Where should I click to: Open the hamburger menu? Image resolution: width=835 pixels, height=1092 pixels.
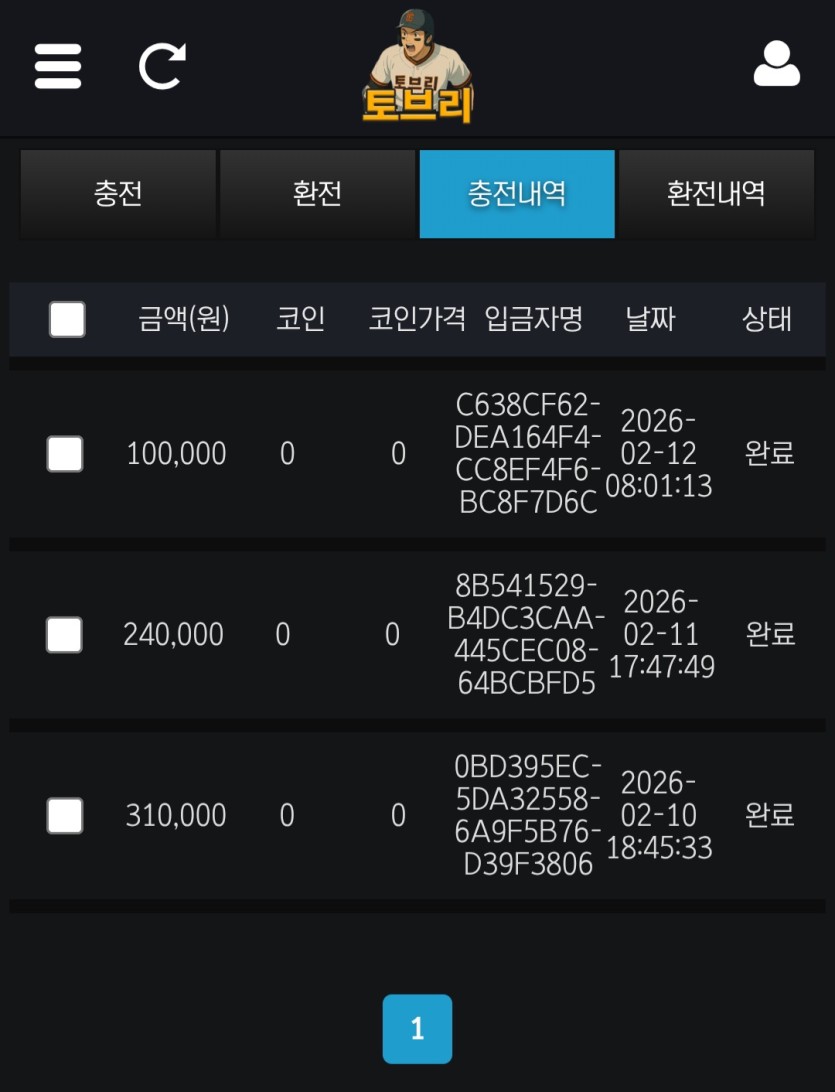coord(58,66)
